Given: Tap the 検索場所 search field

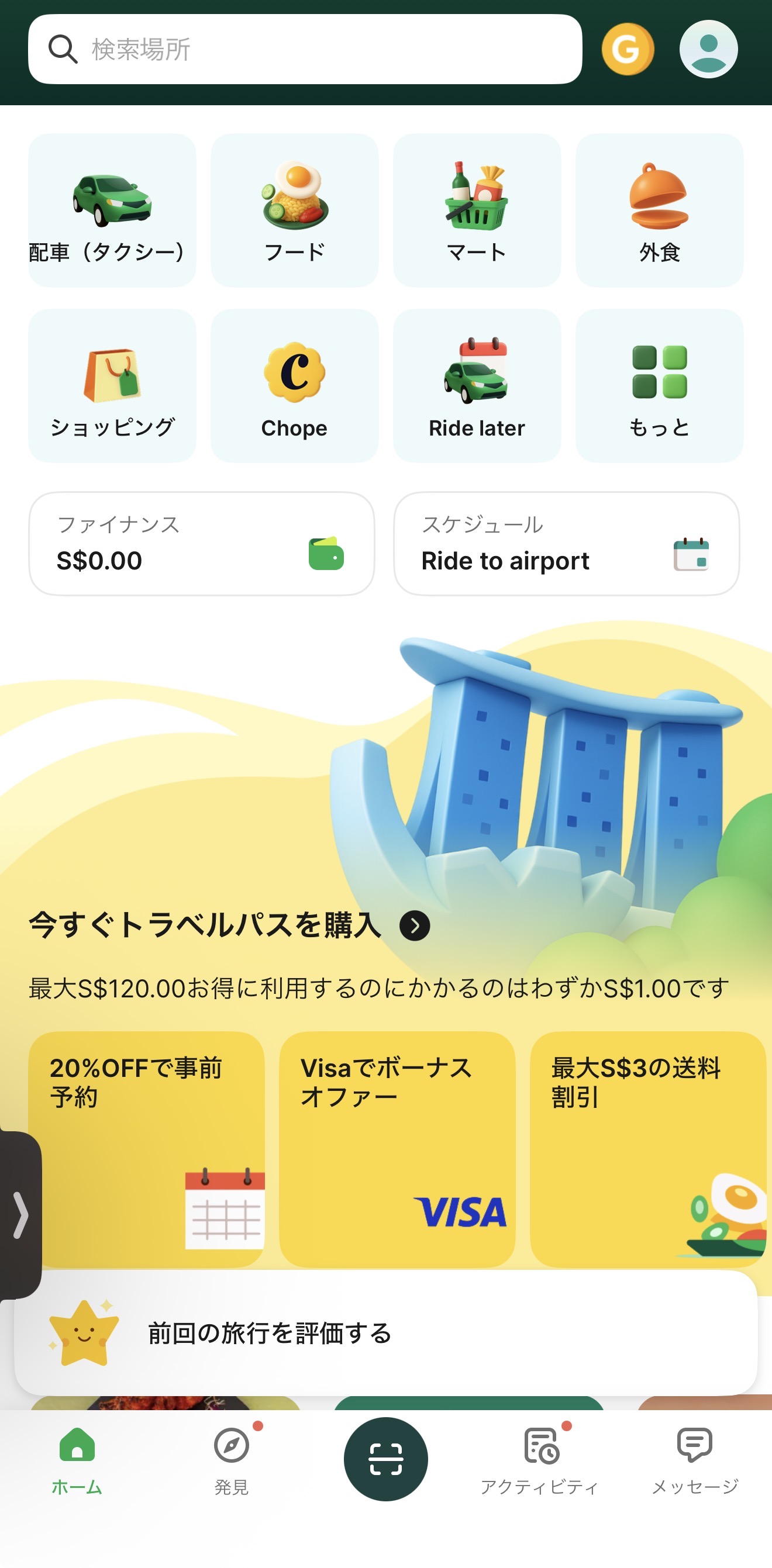Looking at the screenshot, I should click(x=305, y=49).
